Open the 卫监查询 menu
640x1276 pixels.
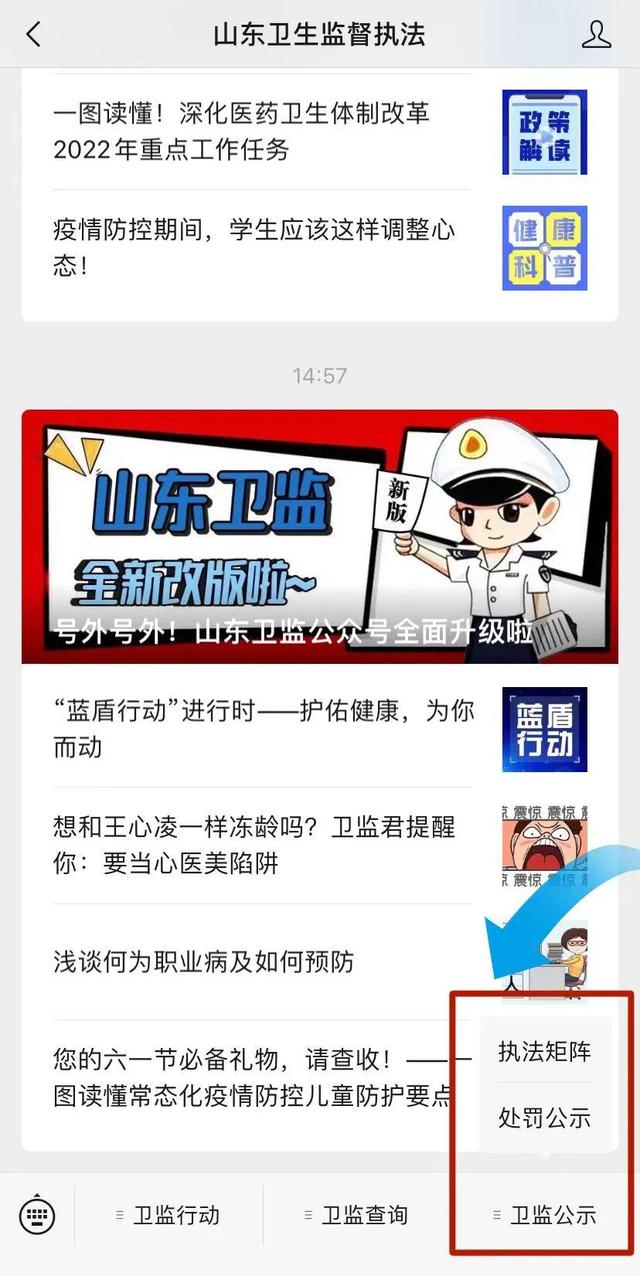coord(358,1215)
